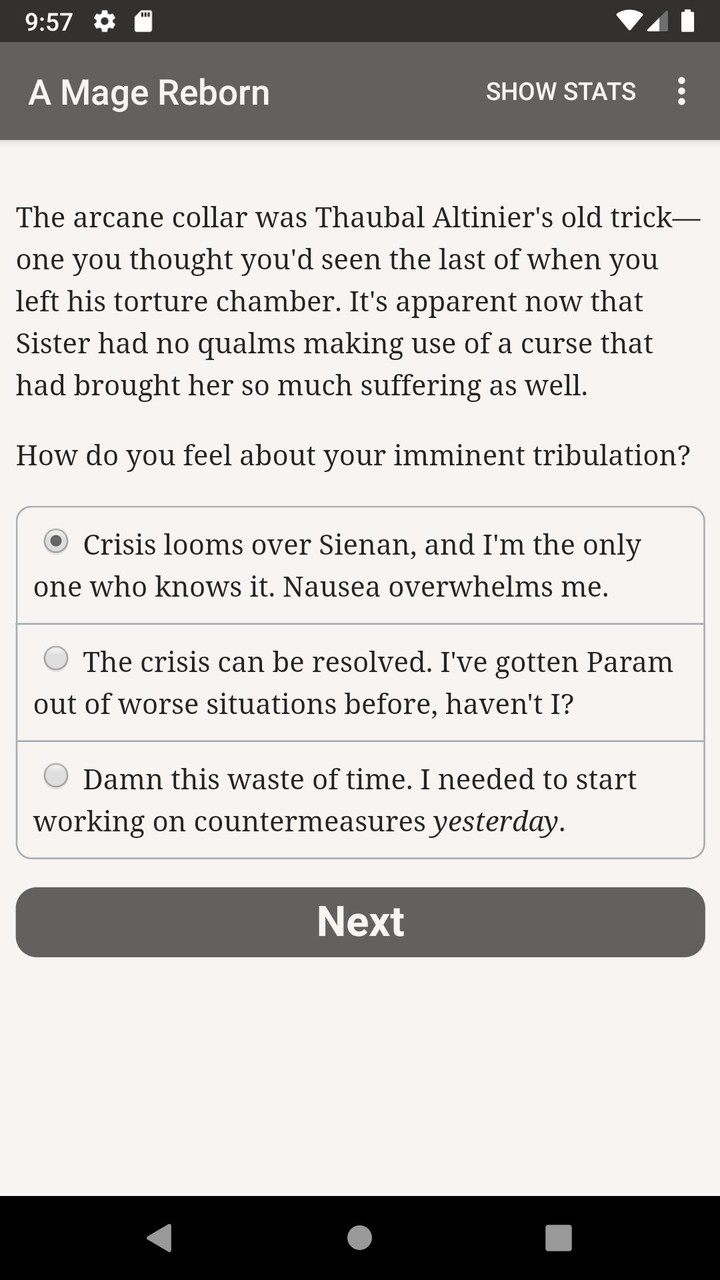Go back using the system back button
This screenshot has height=1280, width=720.
click(159, 1238)
